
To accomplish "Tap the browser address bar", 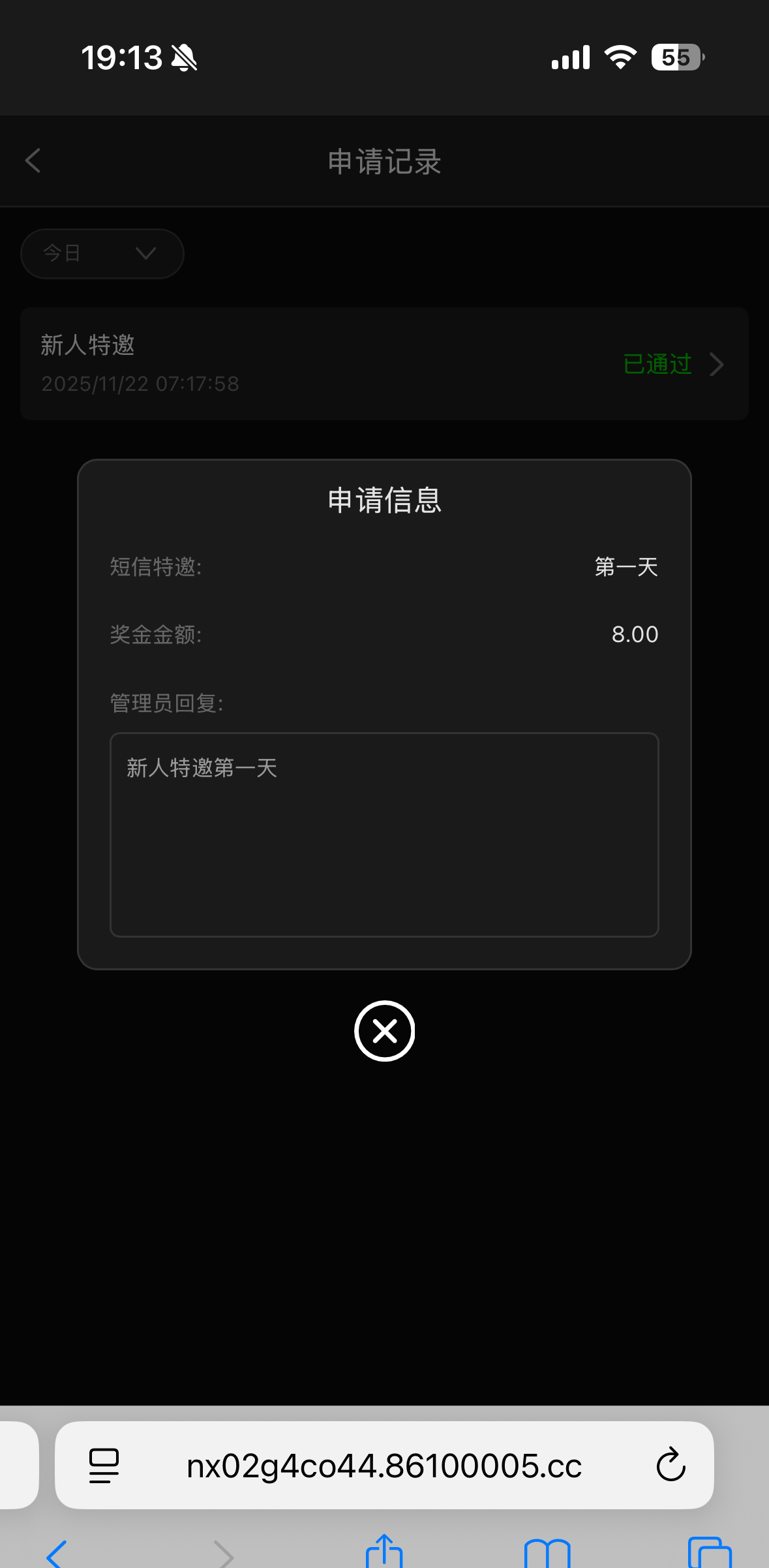I will click(x=384, y=1466).
